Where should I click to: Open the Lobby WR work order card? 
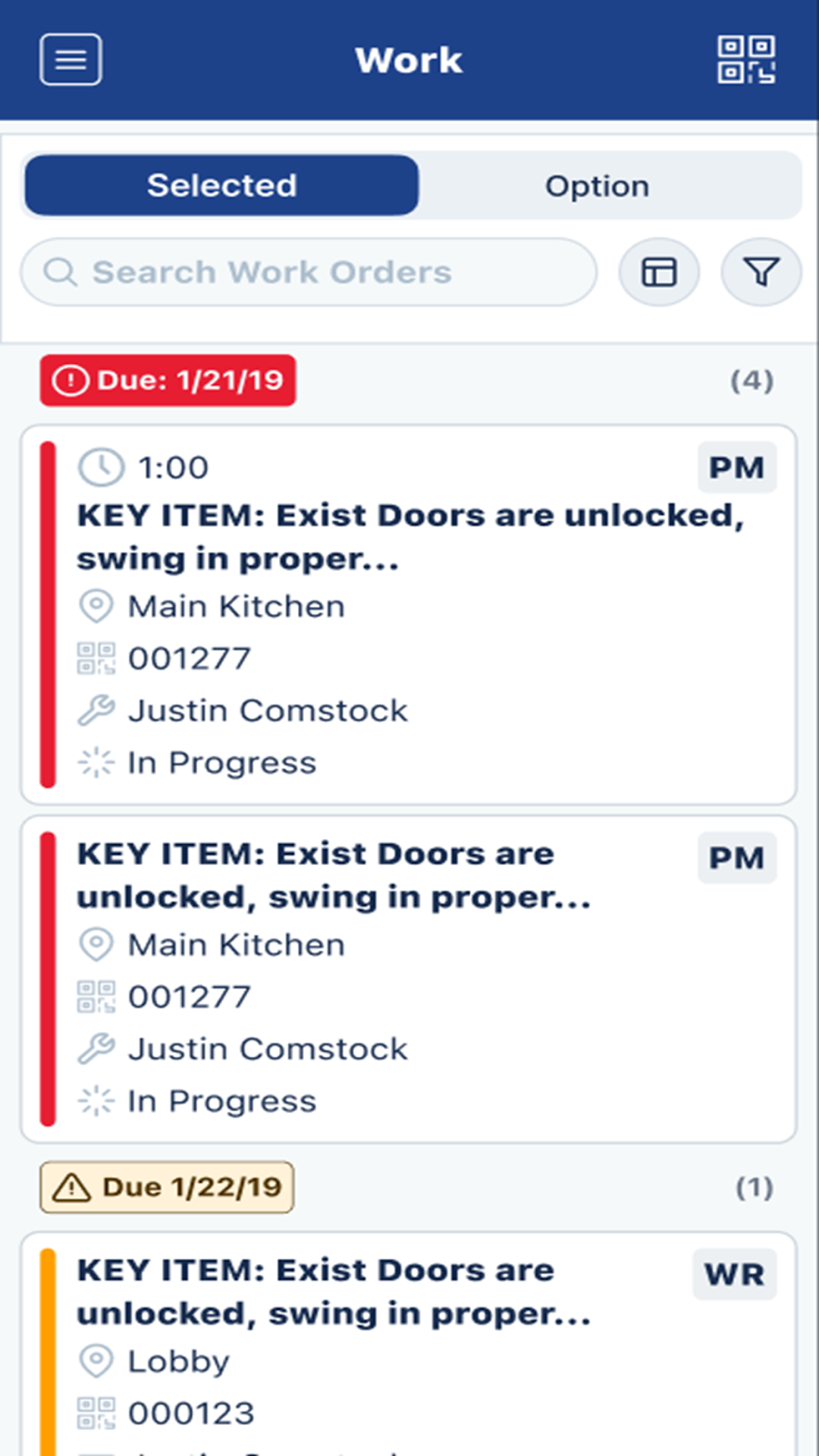click(x=409, y=1344)
